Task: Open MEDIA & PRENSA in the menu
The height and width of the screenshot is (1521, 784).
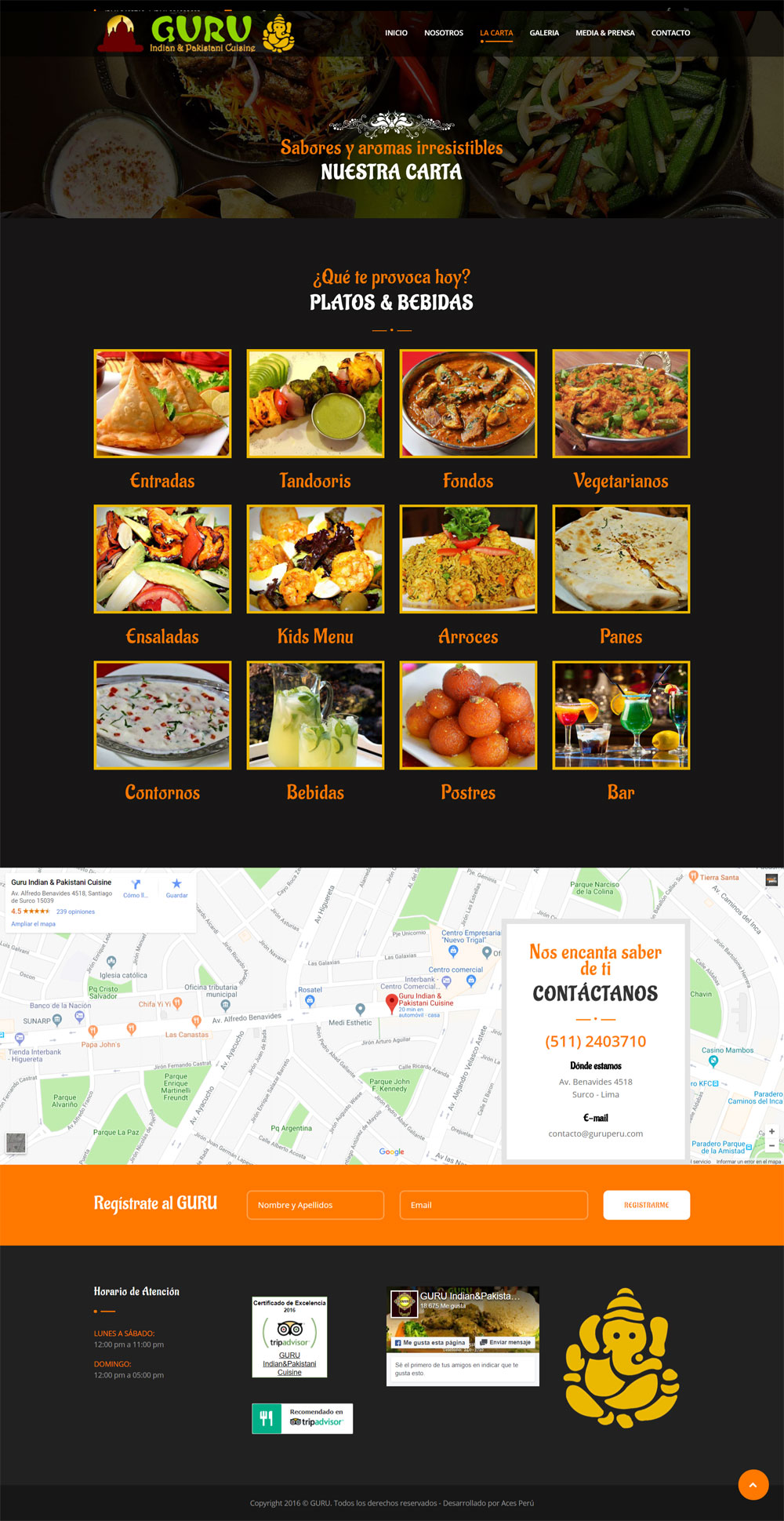Action: click(x=604, y=33)
